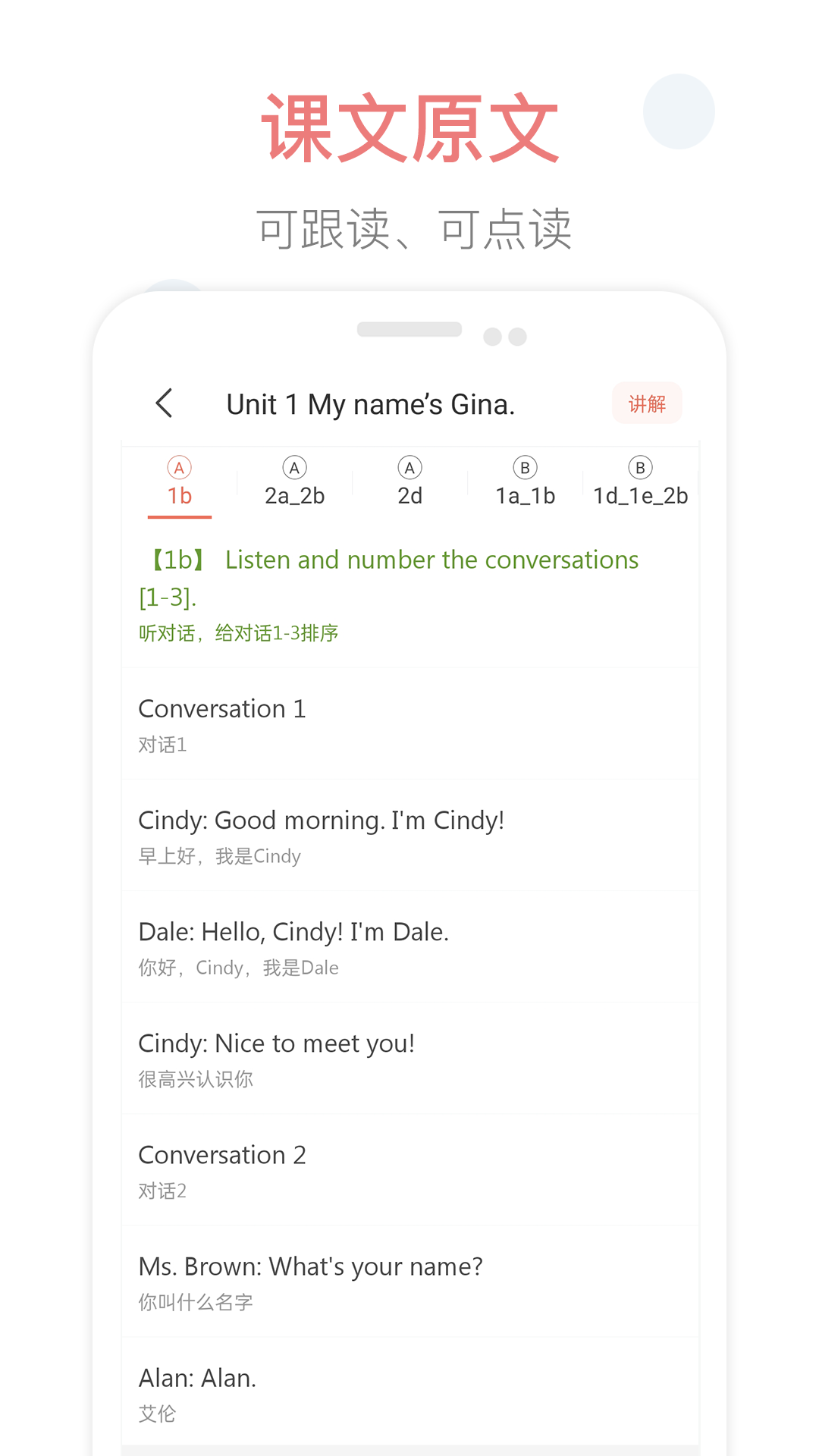Tap the light blue circle decoration top right
This screenshot has height=1456, width=819.
(679, 111)
